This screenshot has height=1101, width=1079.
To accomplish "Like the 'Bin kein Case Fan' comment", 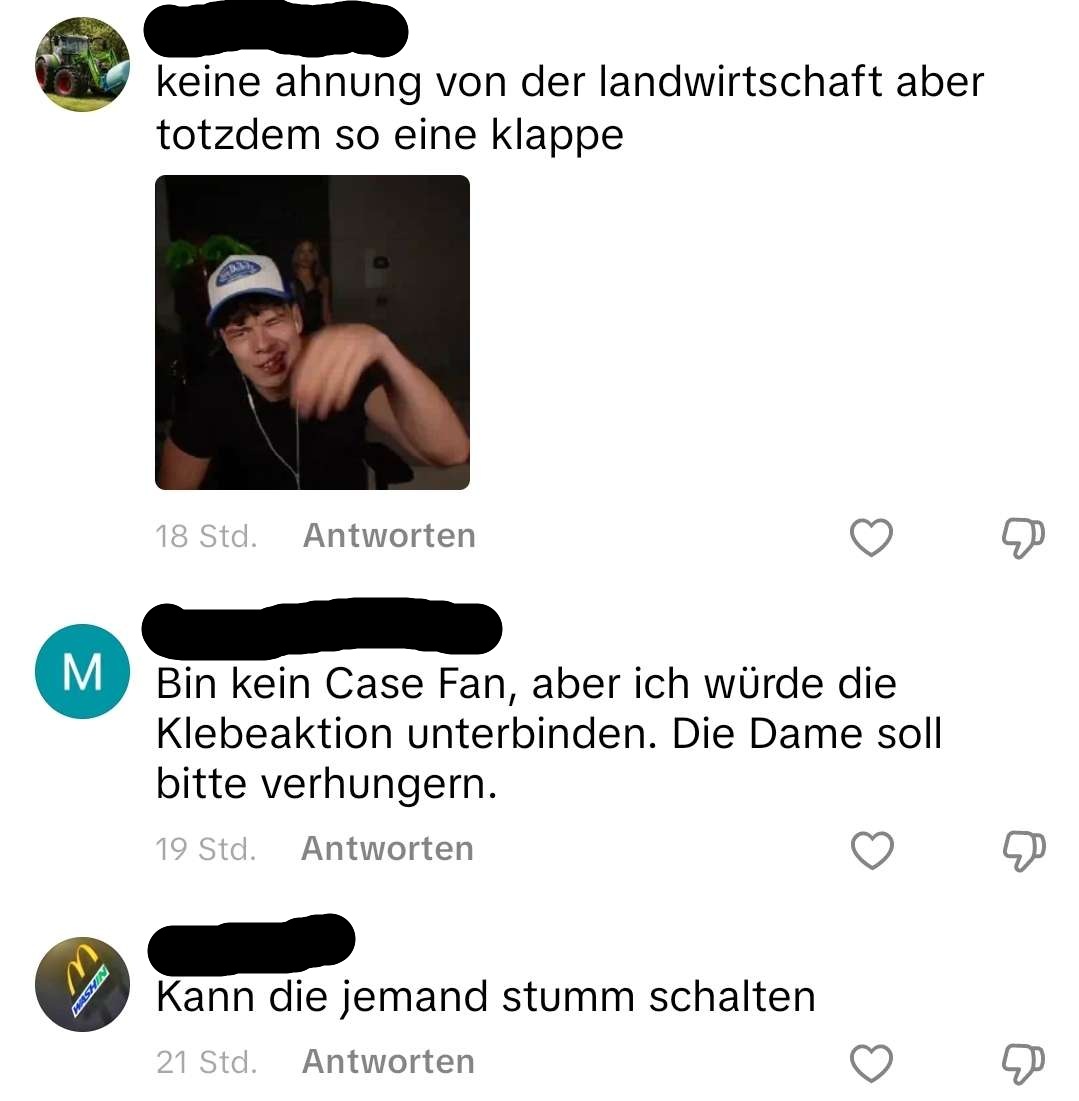I will coord(872,850).
